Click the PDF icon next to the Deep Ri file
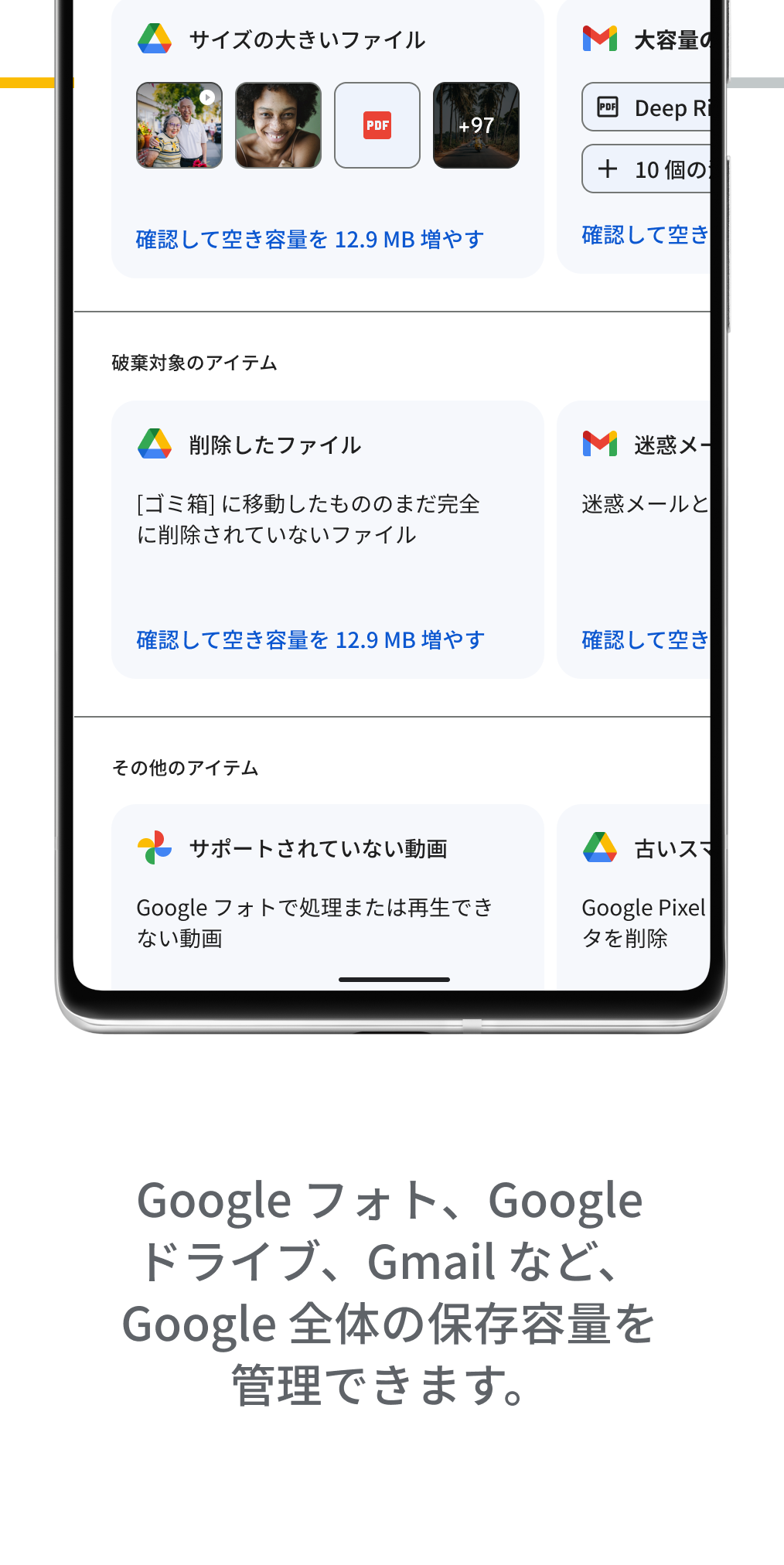Screen dimensions: 784x1565 [608, 107]
